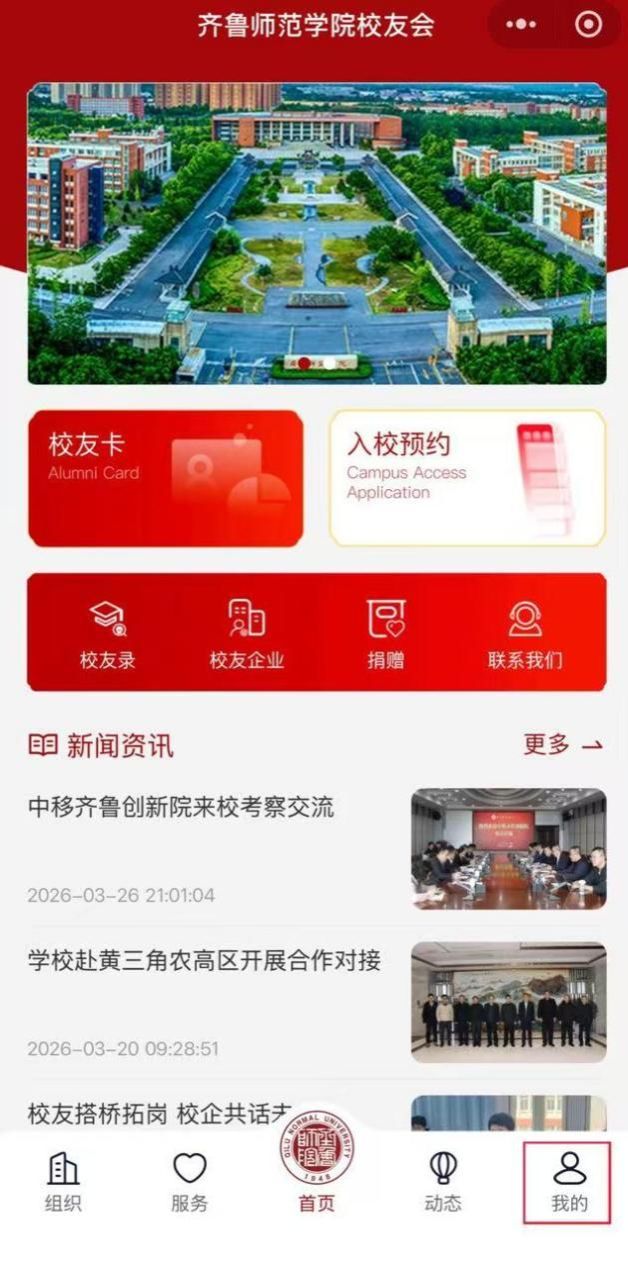Go to the 捐赠 donation page
628x1267 pixels.
tap(385, 633)
